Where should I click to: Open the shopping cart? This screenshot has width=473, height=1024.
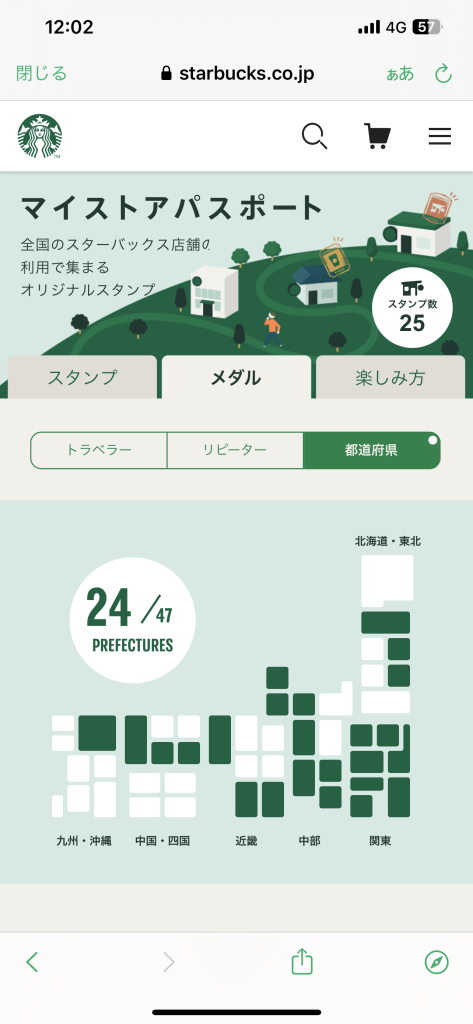click(377, 136)
